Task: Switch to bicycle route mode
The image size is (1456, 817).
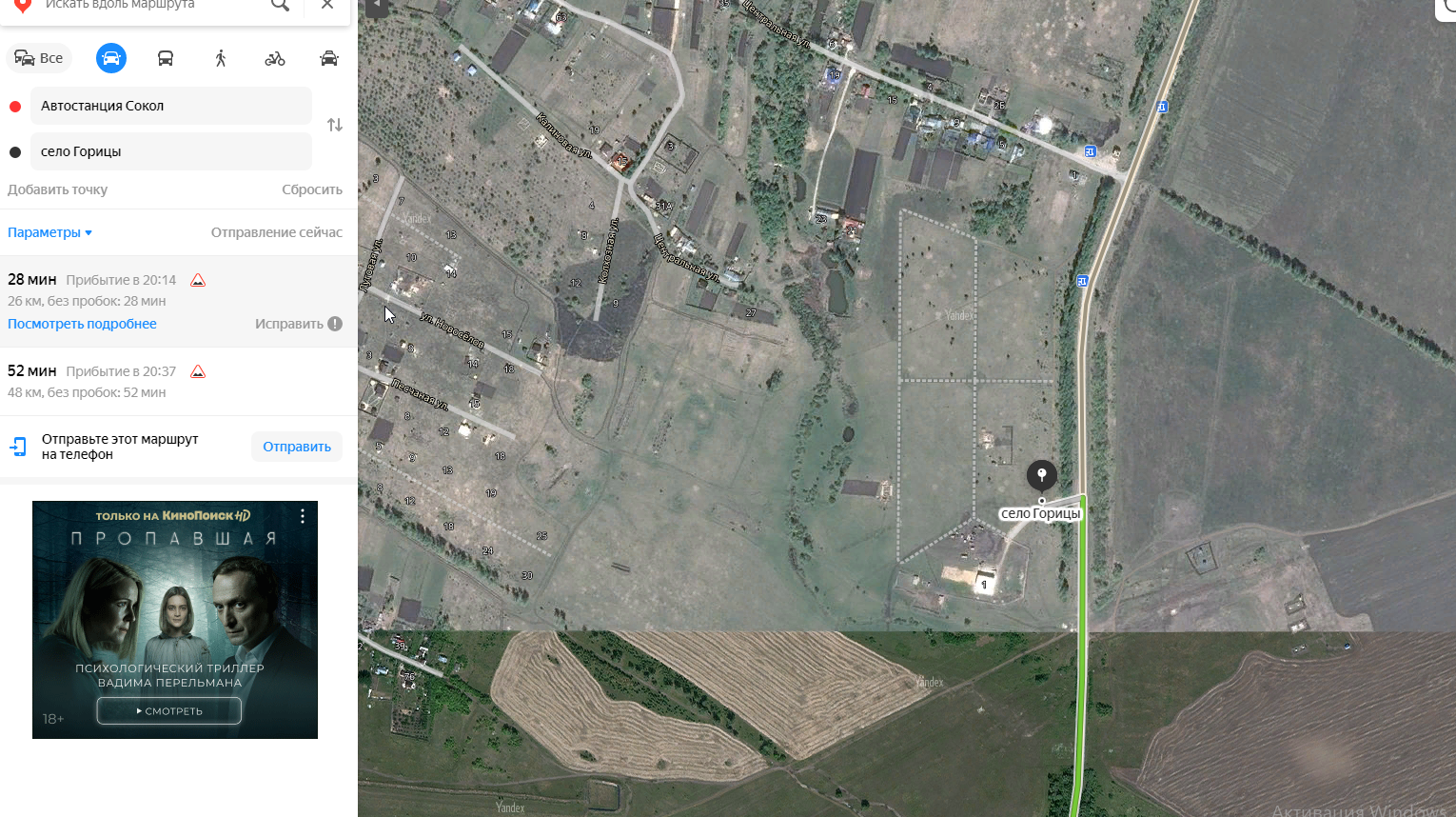Action: pos(275,58)
